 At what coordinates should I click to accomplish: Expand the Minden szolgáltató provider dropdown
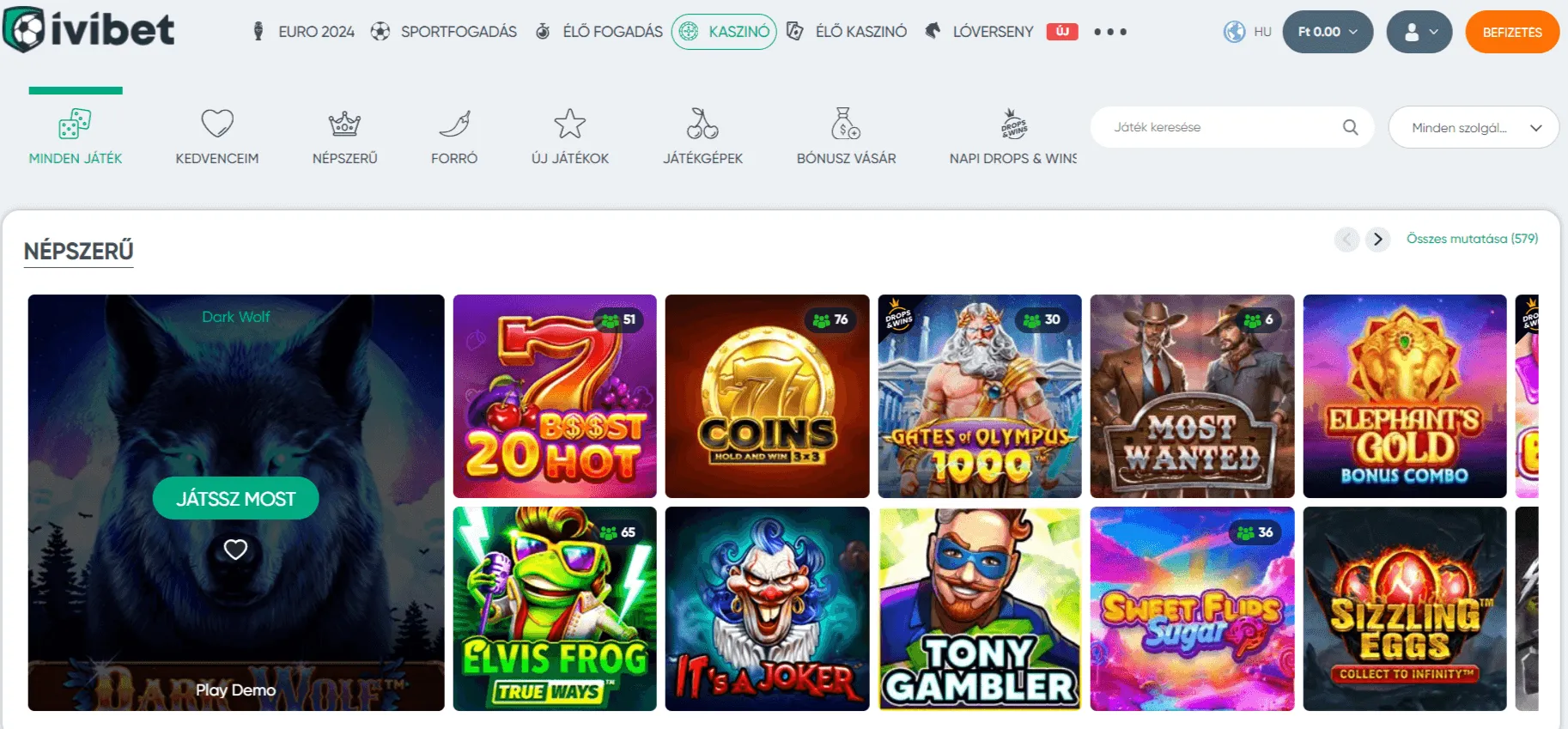1473,127
